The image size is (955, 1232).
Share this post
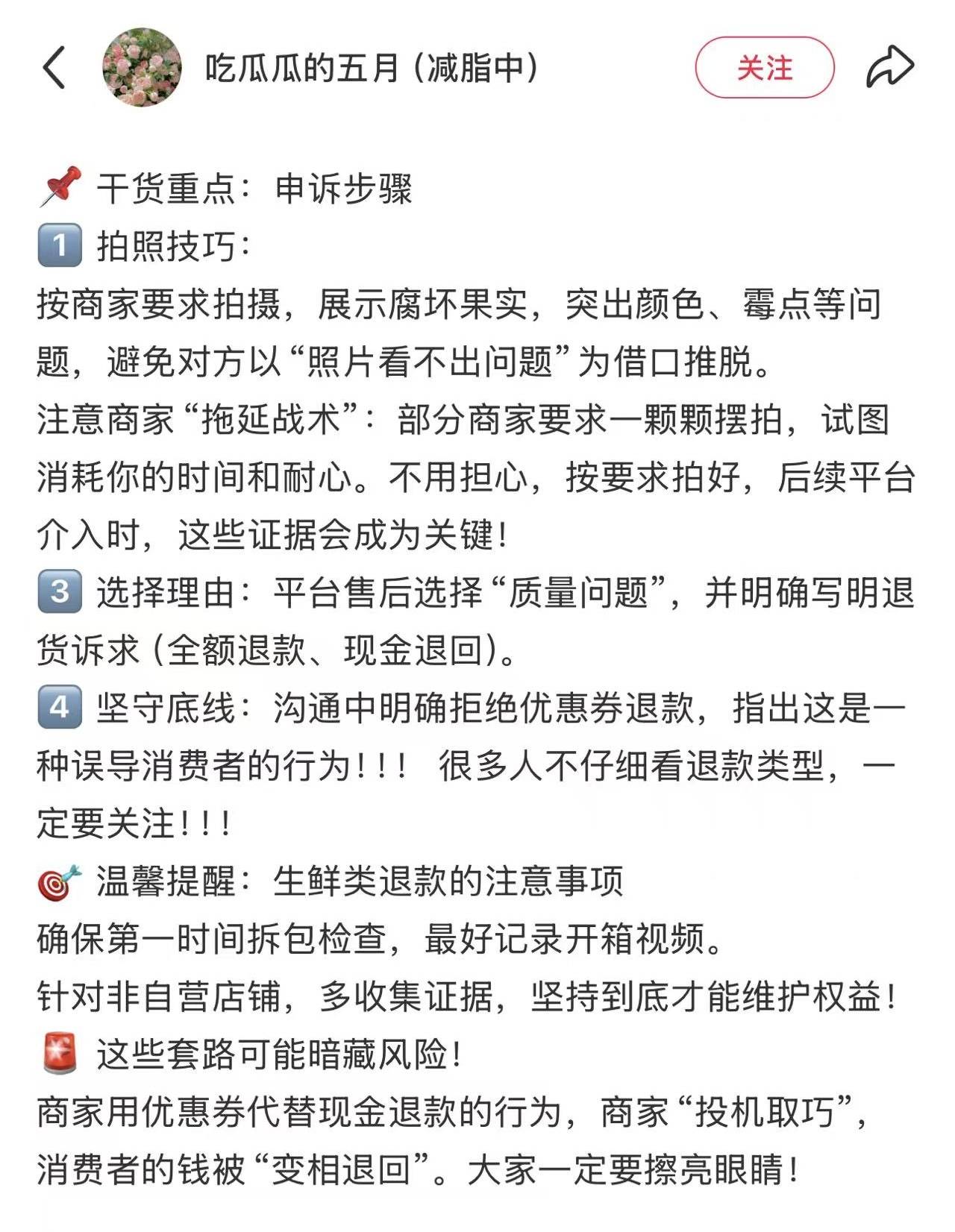pos(889,68)
